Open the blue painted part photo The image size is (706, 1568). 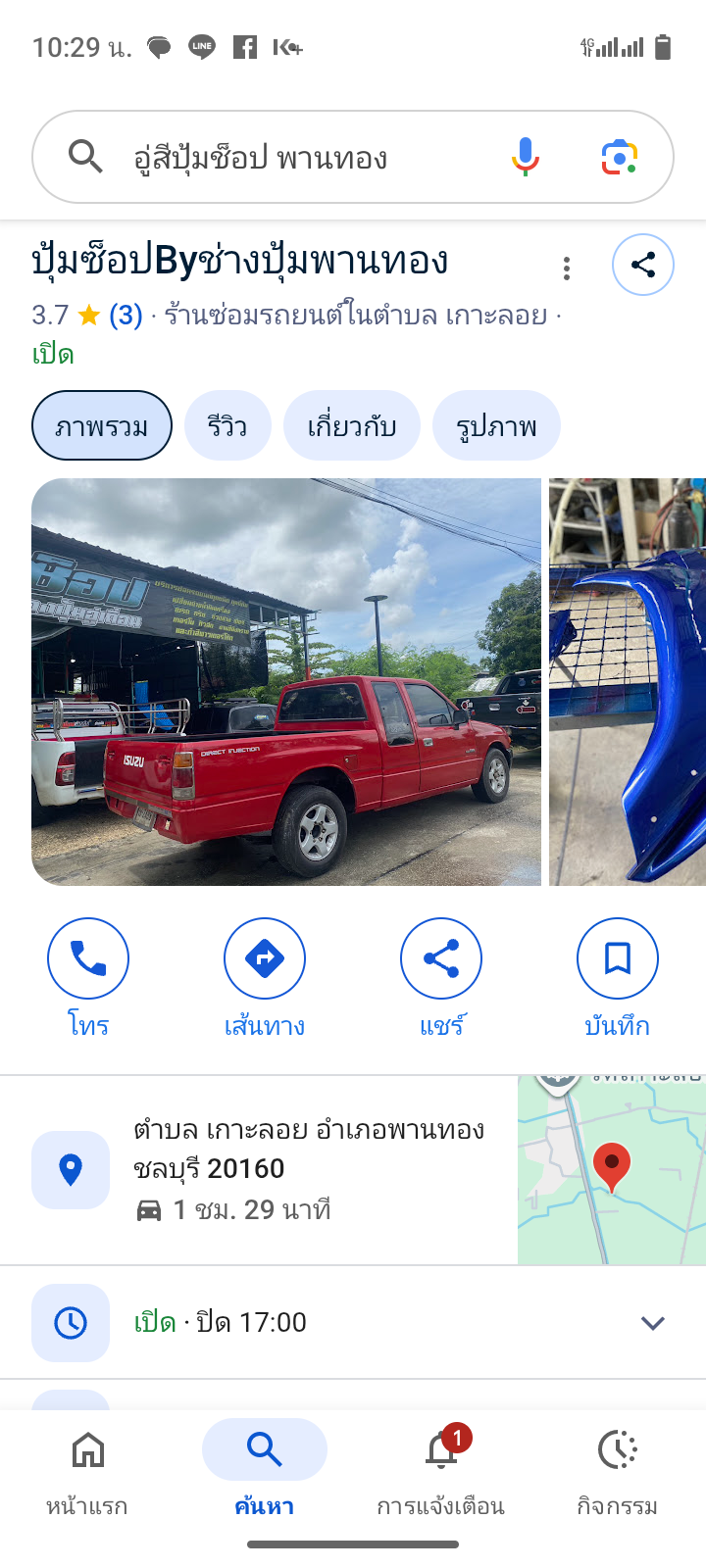click(x=628, y=682)
